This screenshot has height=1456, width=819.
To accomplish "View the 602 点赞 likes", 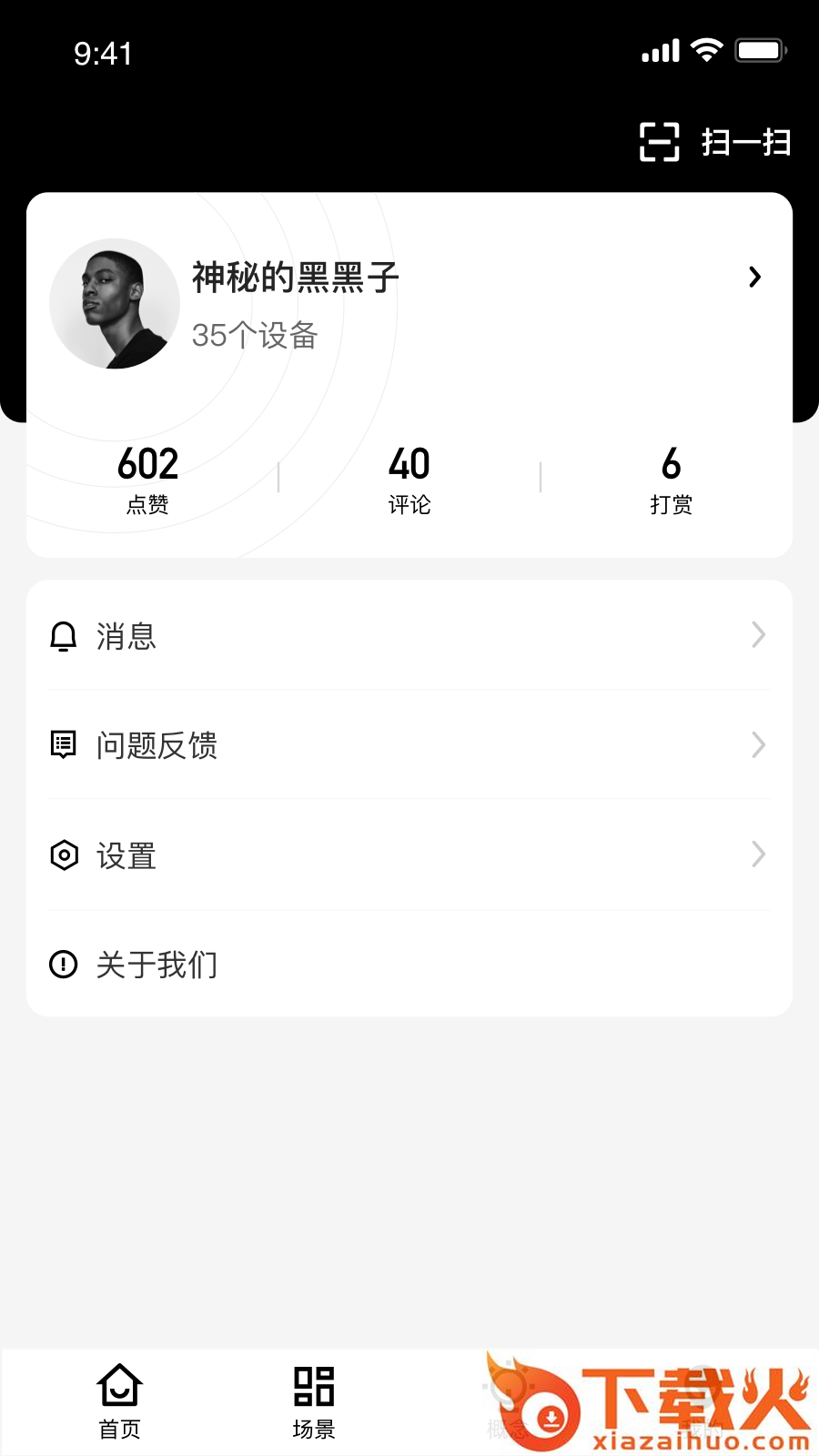I will pos(147,479).
